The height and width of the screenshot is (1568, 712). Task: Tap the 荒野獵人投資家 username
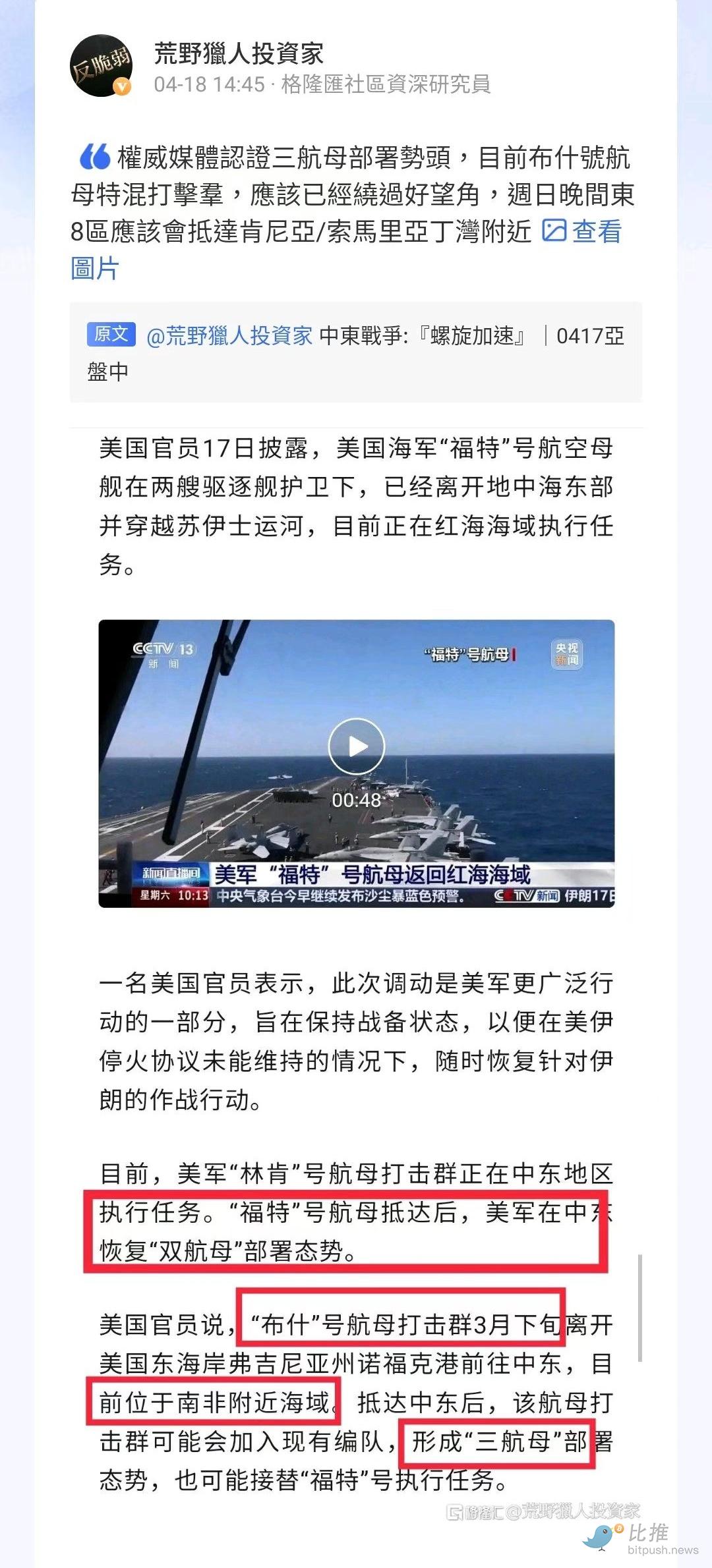[239, 53]
